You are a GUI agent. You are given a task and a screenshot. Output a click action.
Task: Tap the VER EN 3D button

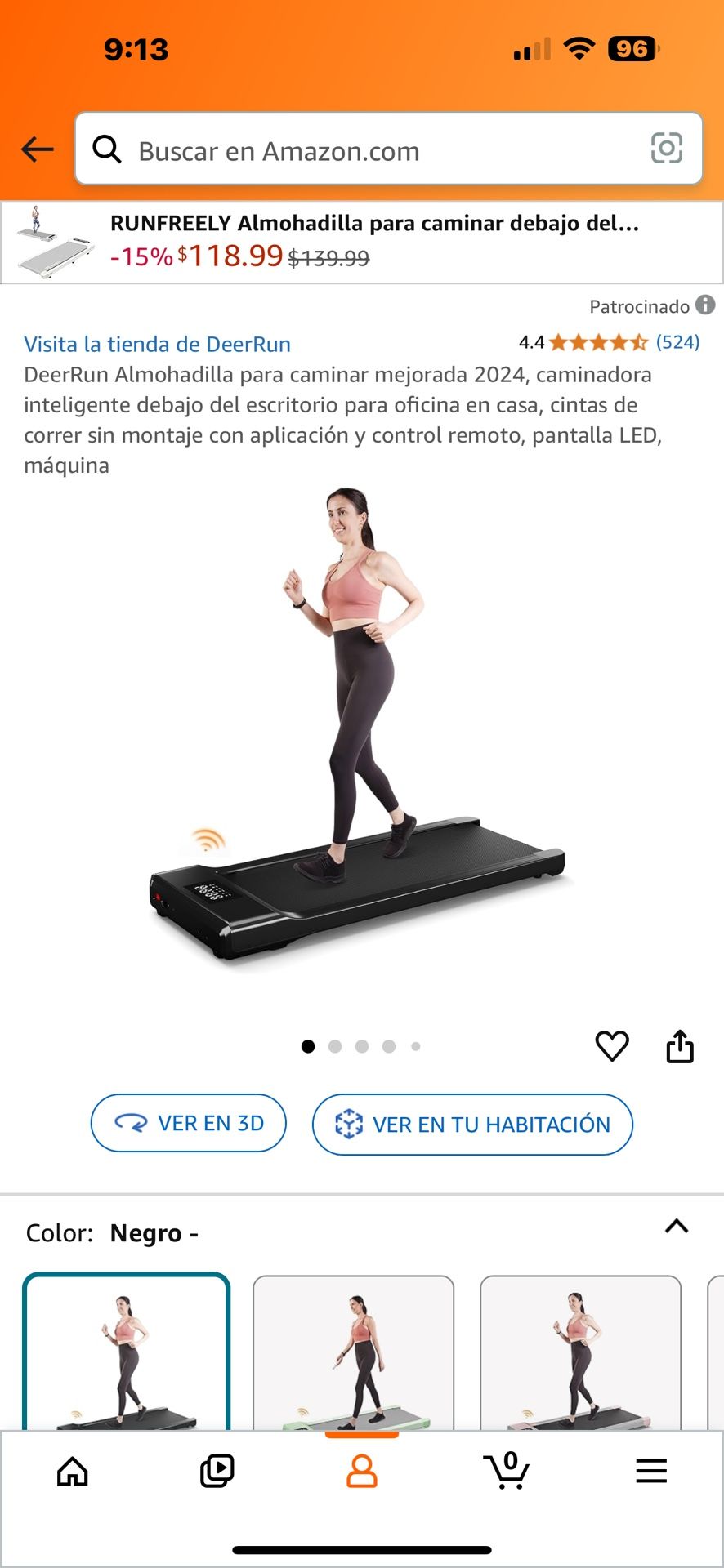point(189,1123)
